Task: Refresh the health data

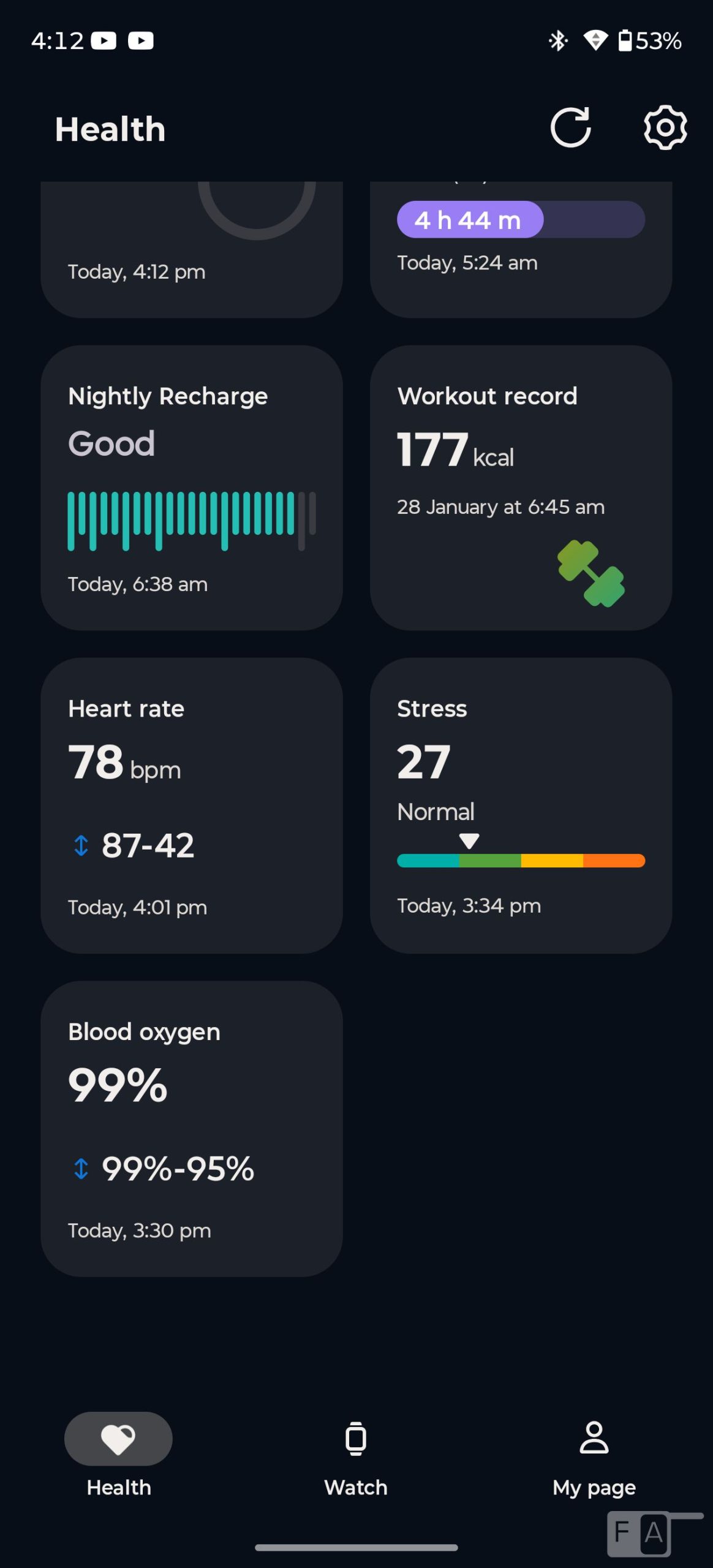Action: pos(570,127)
